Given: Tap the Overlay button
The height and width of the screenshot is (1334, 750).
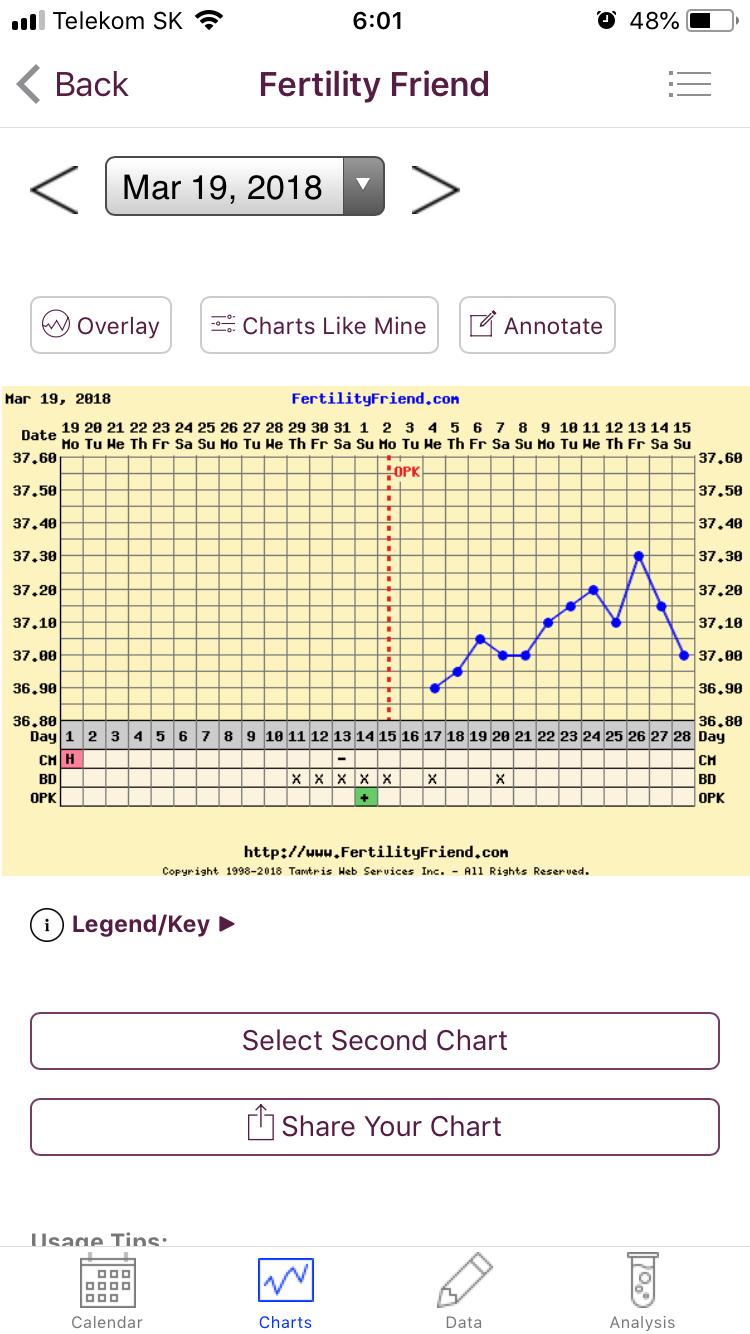Looking at the screenshot, I should 101,325.
